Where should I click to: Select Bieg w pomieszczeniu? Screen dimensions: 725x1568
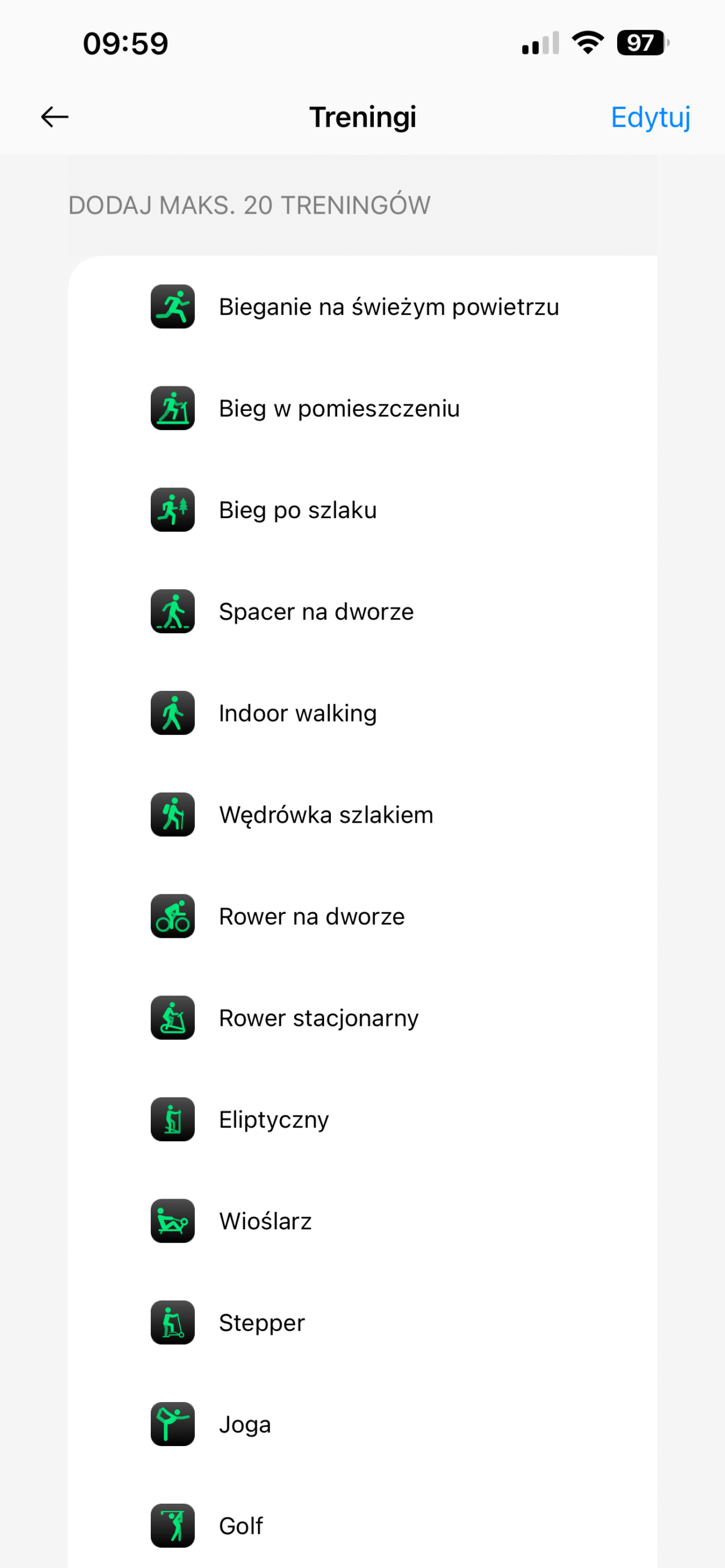click(339, 409)
